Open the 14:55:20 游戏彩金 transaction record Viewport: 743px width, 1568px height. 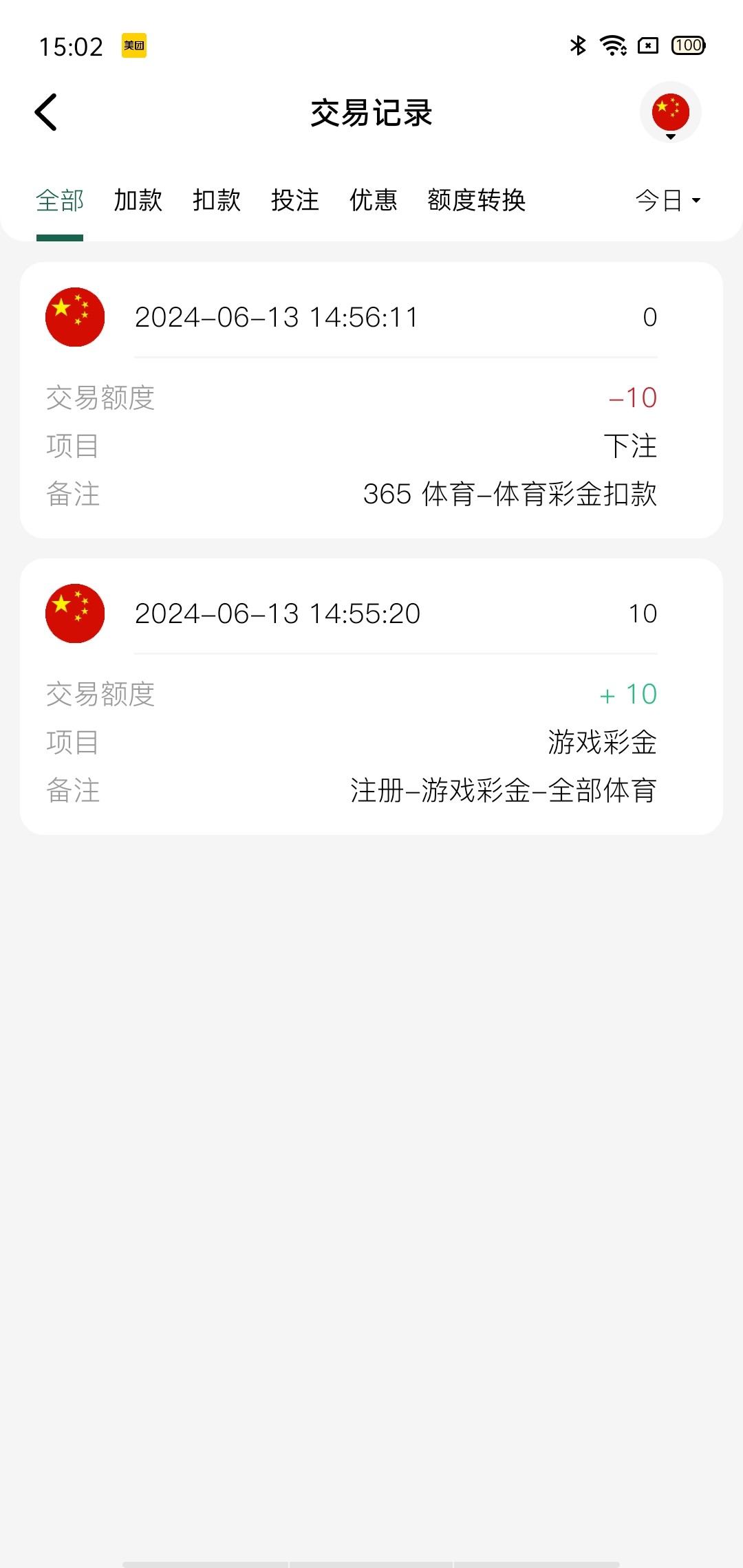371,696
